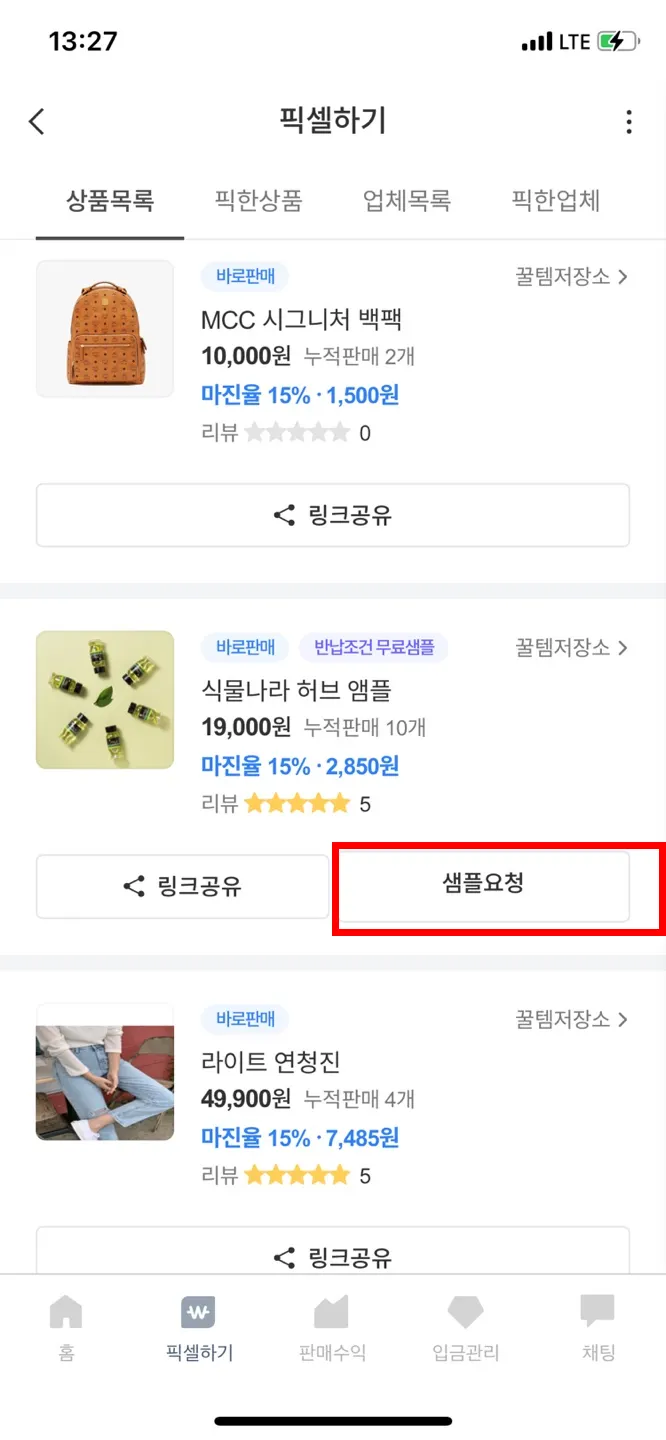Screen dimensions: 666x1440
Task: Open the three-dot overflow menu
Action: point(628,122)
